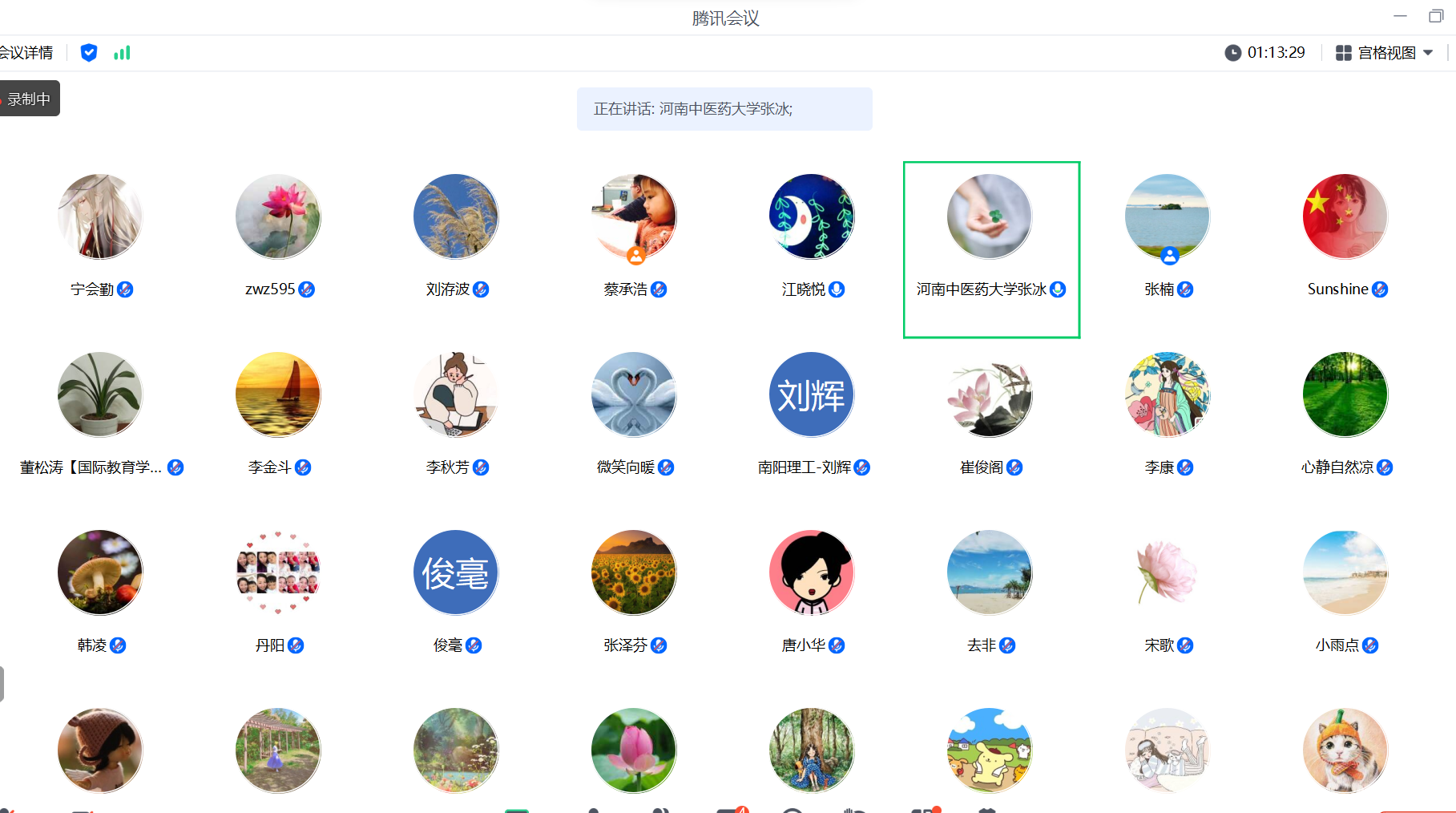1456x813 pixels.
Task: Open the 会议详情 meeting details
Action: click(x=27, y=53)
